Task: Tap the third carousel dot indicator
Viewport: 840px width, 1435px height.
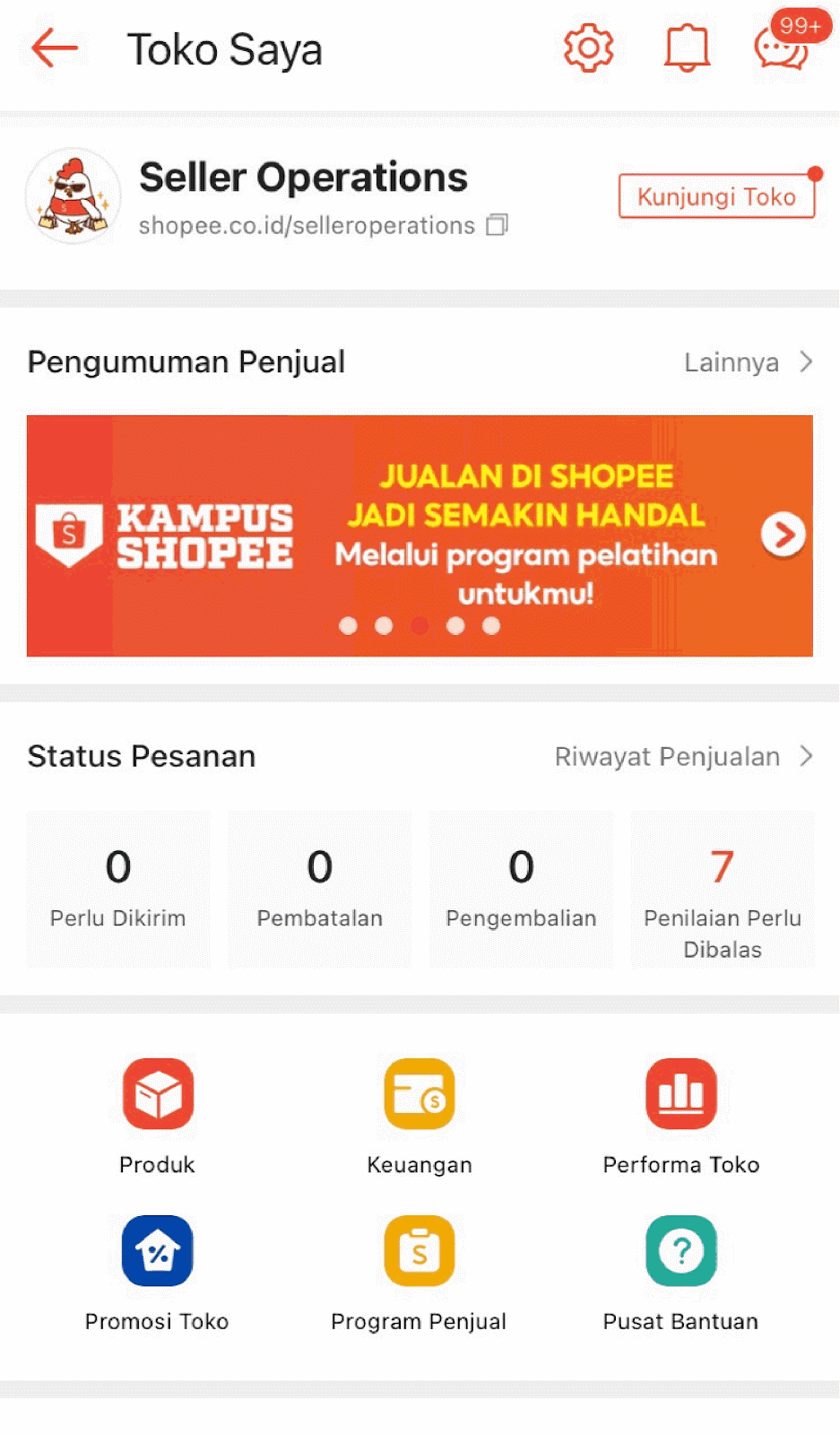Action: click(420, 626)
